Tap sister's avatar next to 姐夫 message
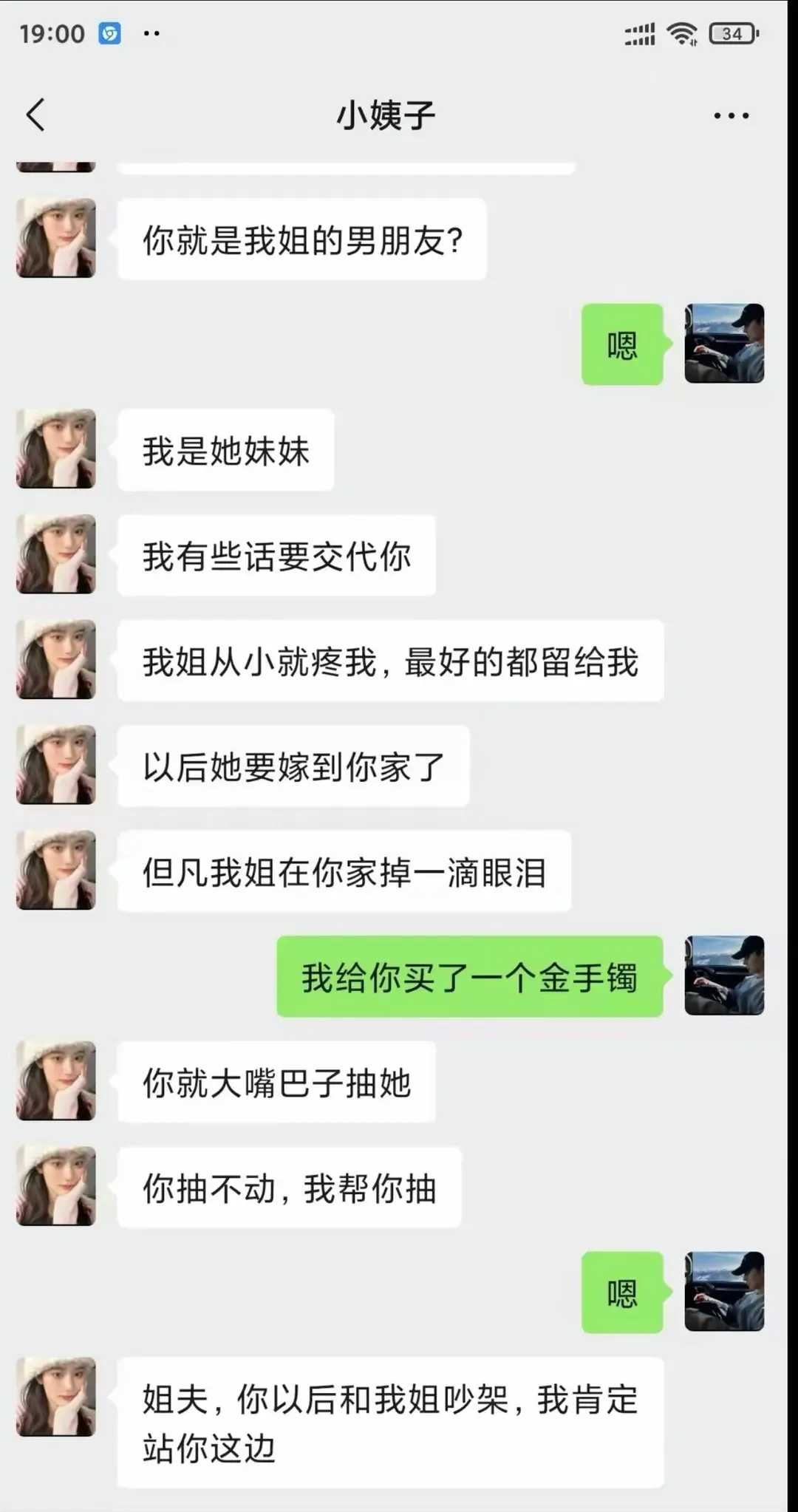Image resolution: width=798 pixels, height=1512 pixels. tap(56, 1397)
